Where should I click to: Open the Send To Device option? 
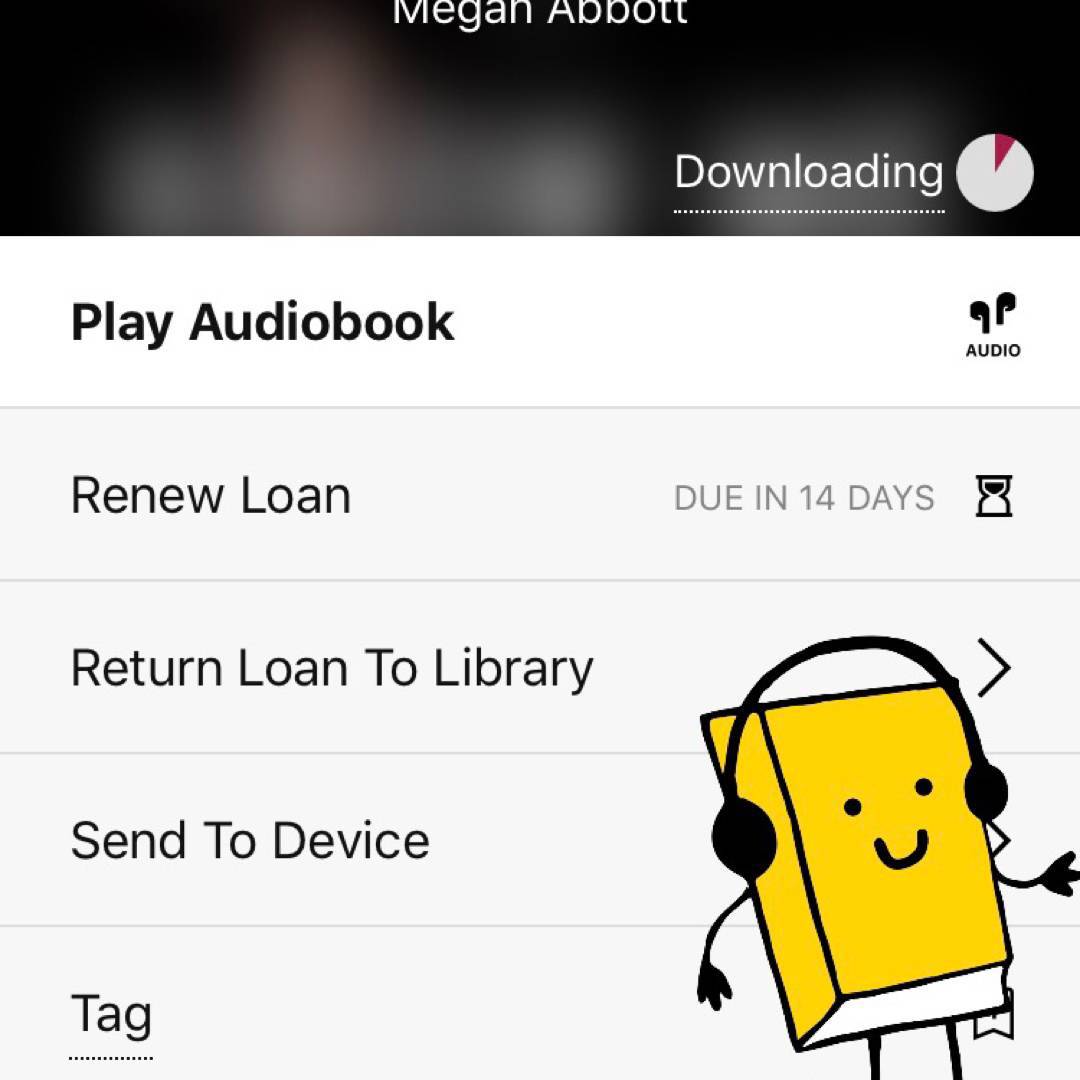[x=250, y=840]
